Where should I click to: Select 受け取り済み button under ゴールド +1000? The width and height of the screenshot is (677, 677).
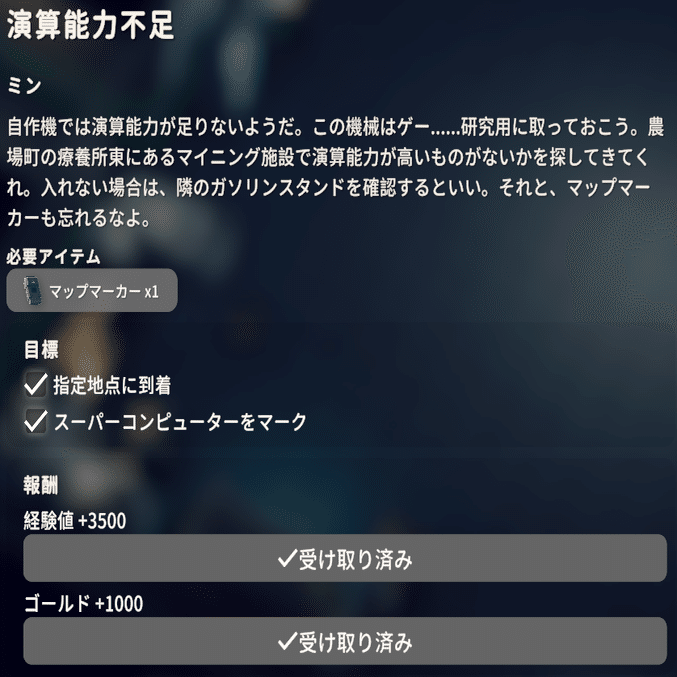pyautogui.click(x=345, y=641)
